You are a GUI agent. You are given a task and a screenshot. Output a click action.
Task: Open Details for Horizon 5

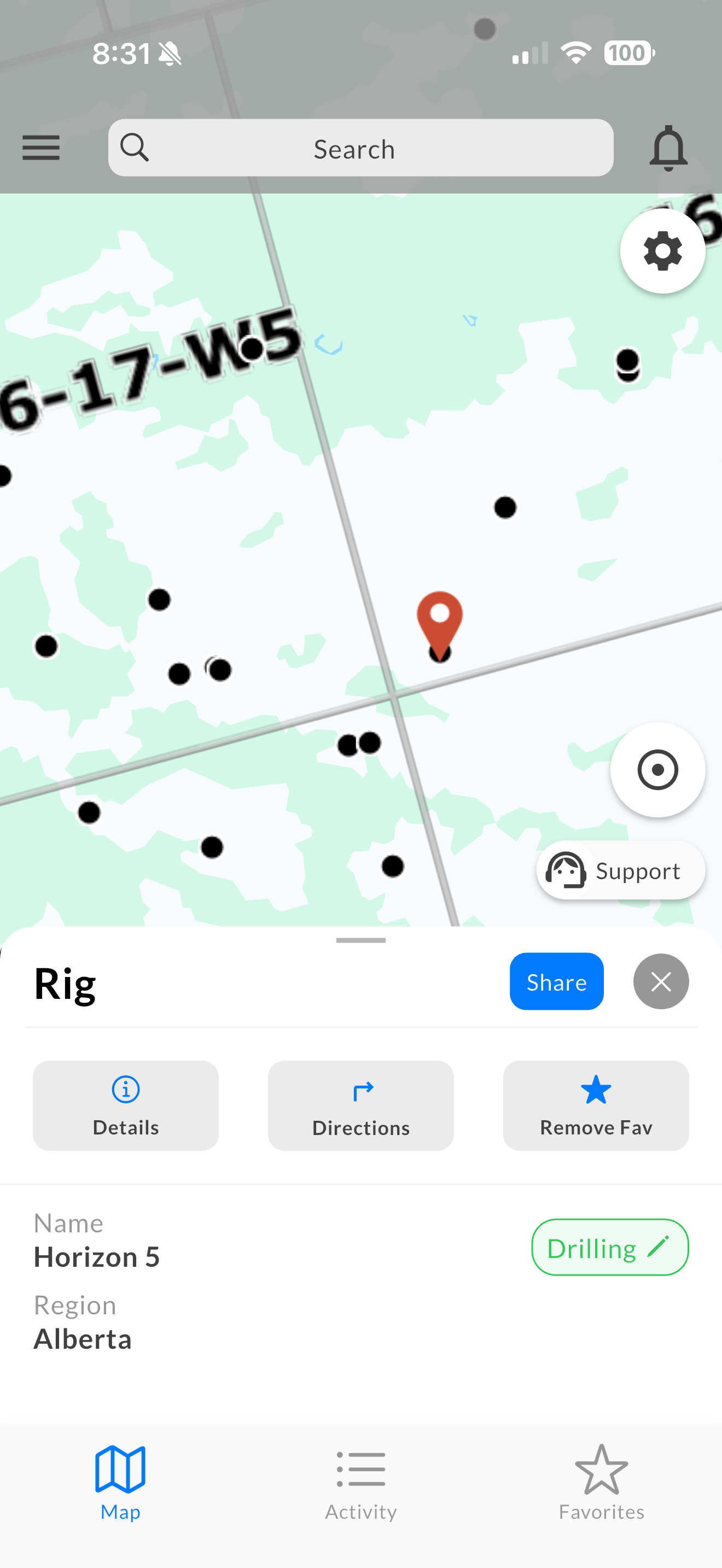tap(125, 1105)
